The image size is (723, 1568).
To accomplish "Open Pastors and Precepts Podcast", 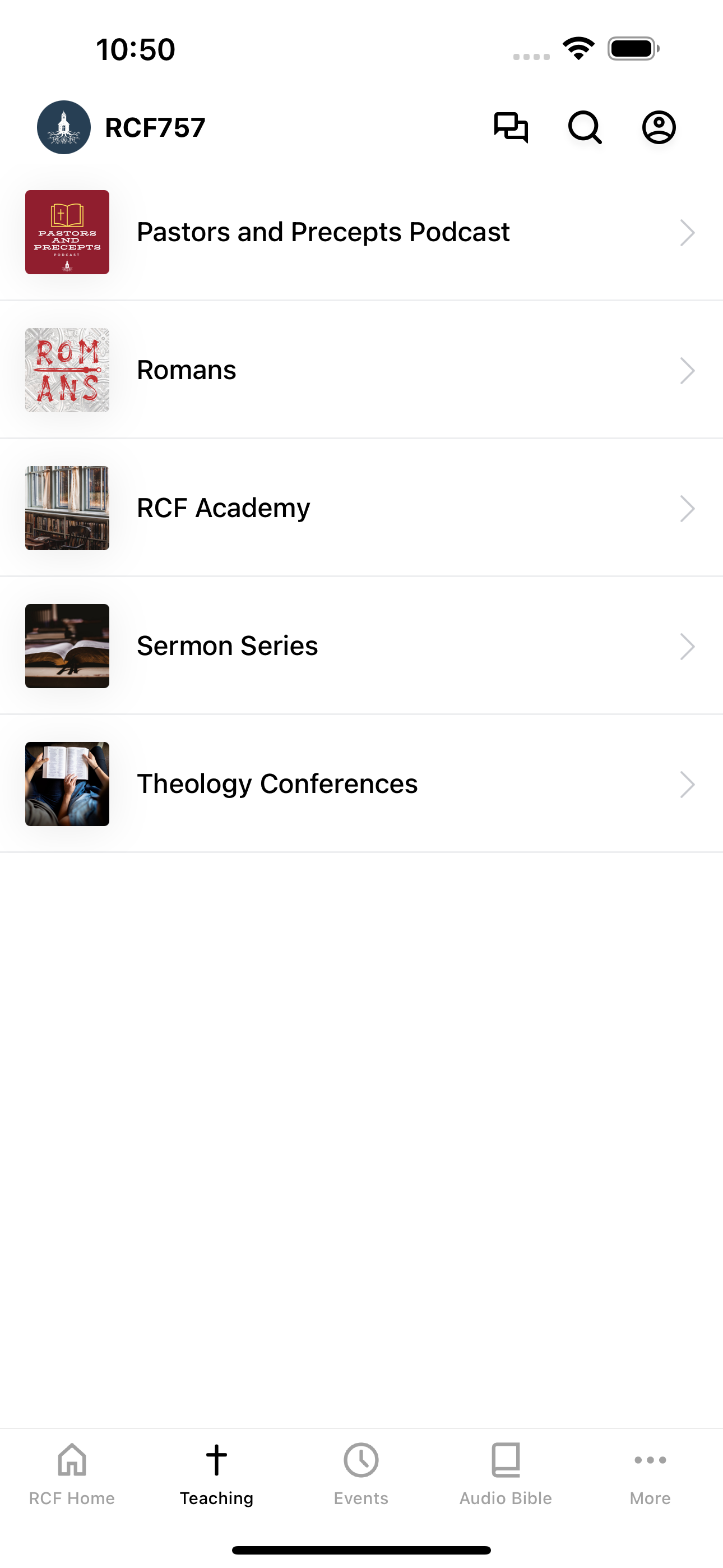I will coord(361,232).
